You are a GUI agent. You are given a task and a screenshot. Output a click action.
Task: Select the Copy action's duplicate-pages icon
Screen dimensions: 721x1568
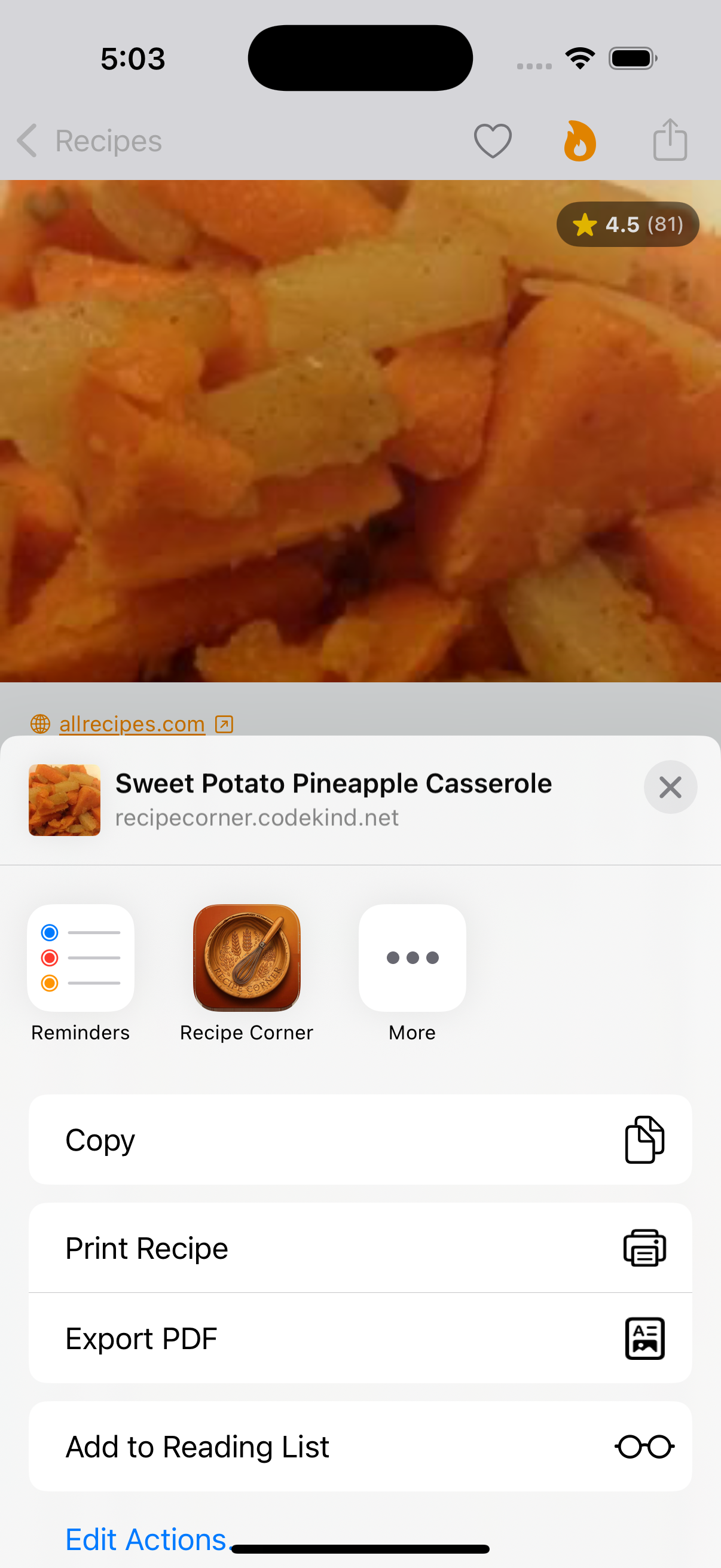point(644,1139)
